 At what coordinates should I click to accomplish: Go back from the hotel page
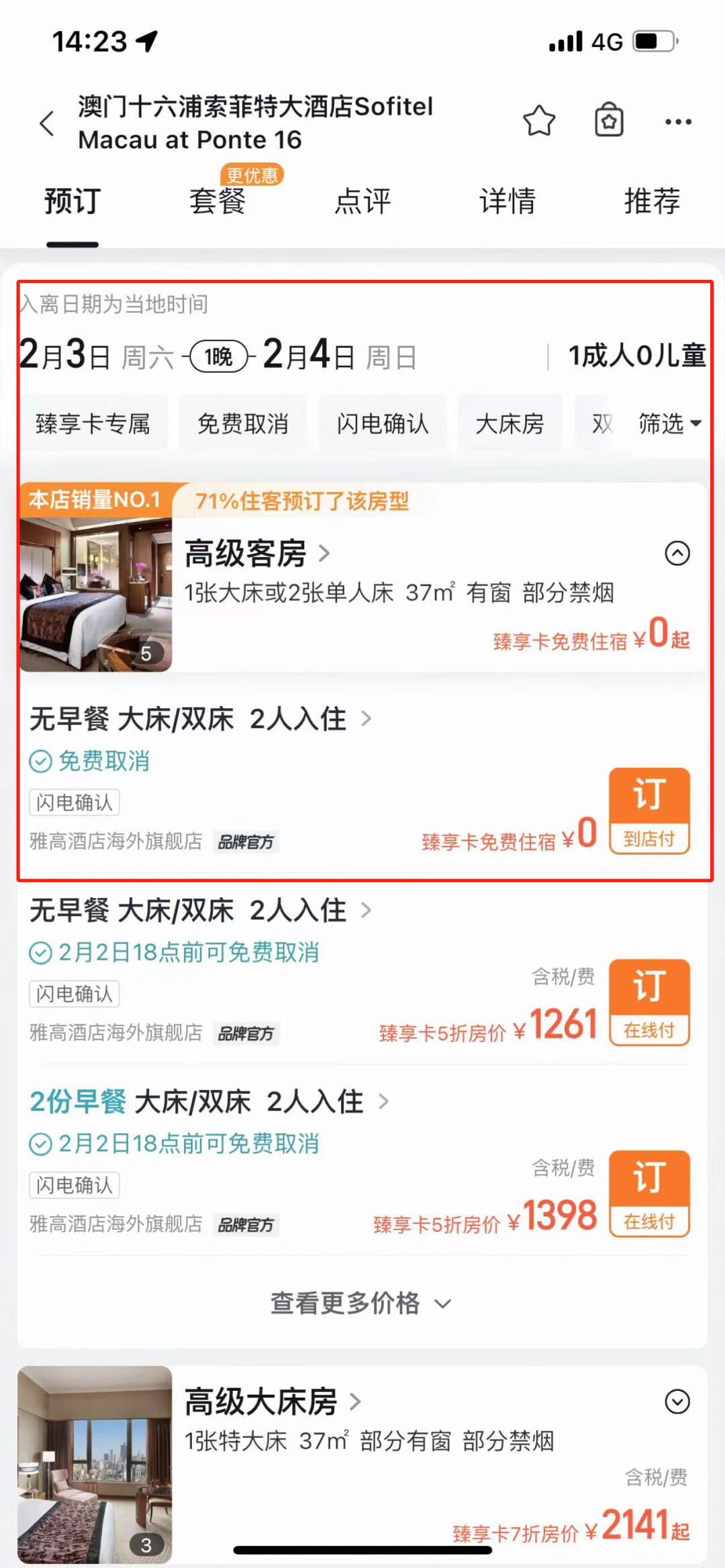[x=47, y=124]
